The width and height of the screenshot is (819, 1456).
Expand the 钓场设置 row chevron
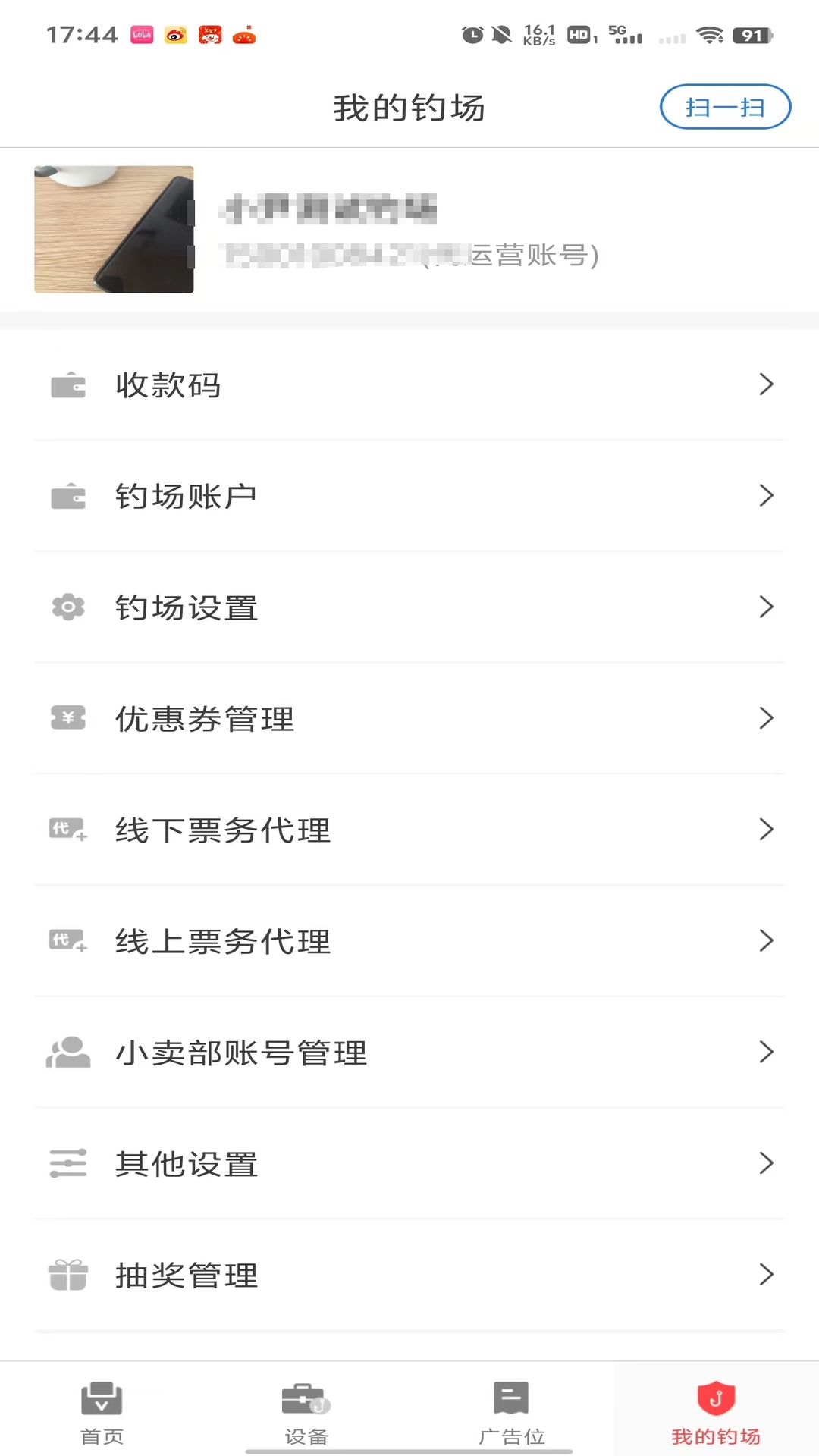click(x=766, y=607)
